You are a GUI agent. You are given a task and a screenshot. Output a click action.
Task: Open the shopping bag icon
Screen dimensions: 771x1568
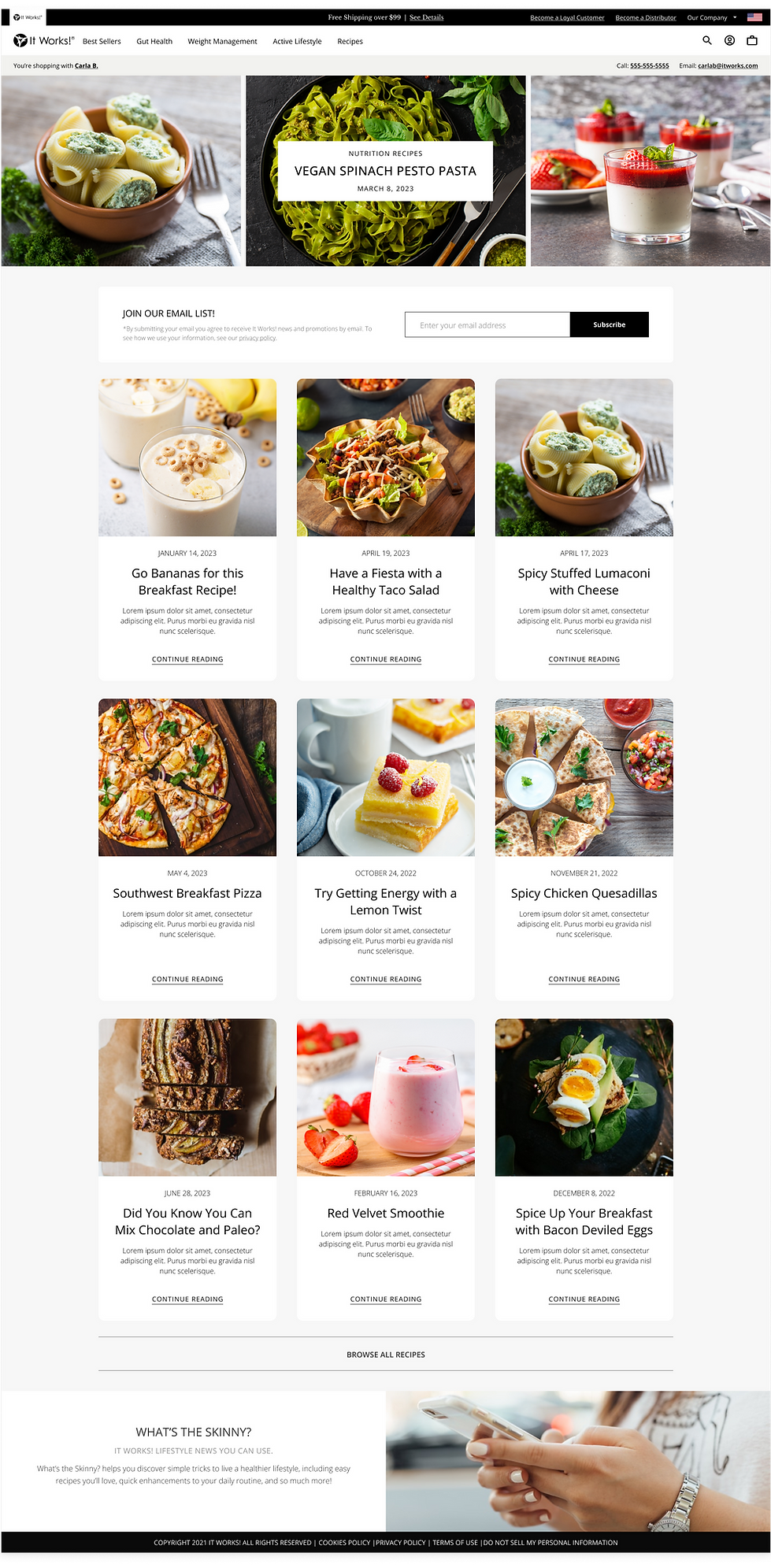click(x=752, y=41)
